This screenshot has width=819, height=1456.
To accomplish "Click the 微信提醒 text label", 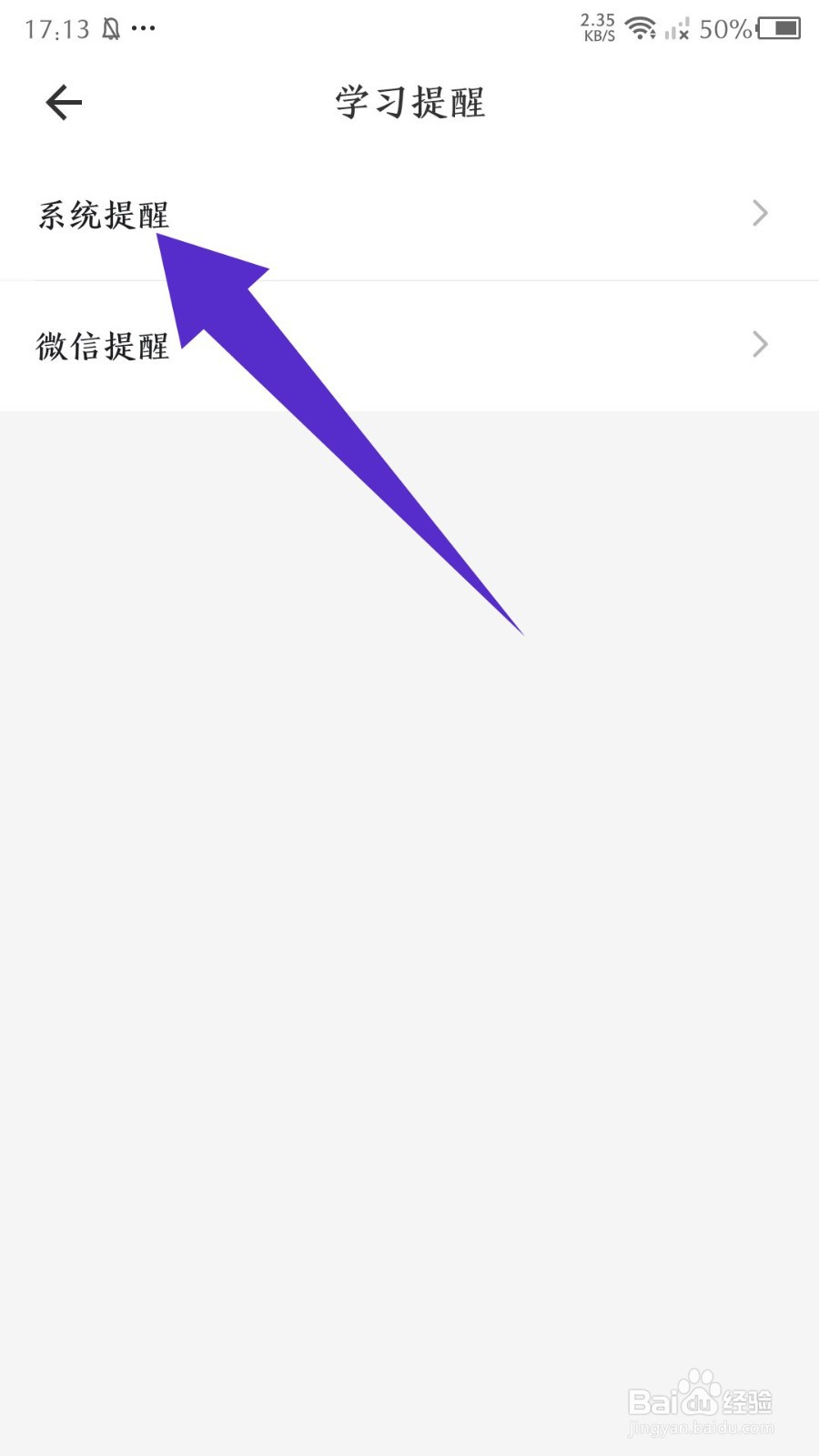I will (x=103, y=346).
